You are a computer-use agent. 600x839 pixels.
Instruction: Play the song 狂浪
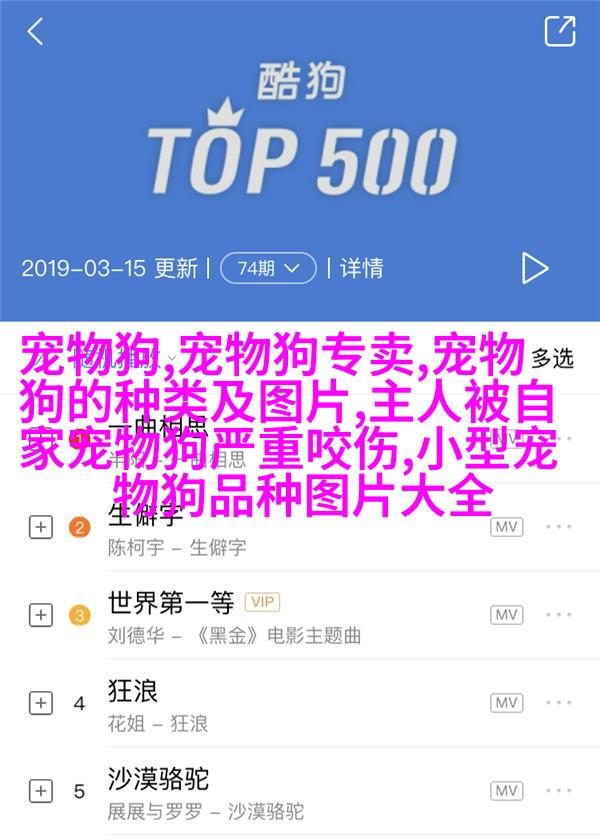(250, 702)
